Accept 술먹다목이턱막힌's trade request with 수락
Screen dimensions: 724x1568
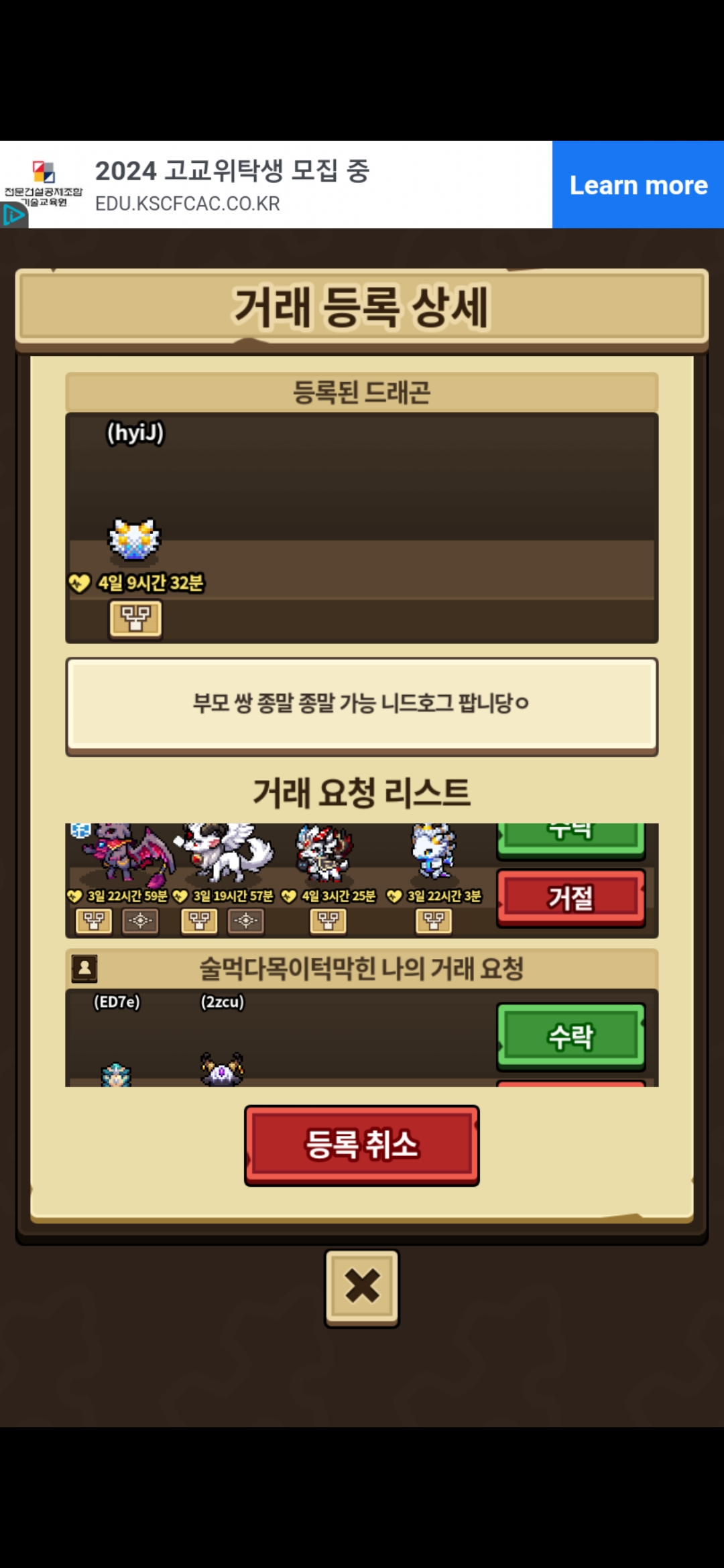(570, 1037)
